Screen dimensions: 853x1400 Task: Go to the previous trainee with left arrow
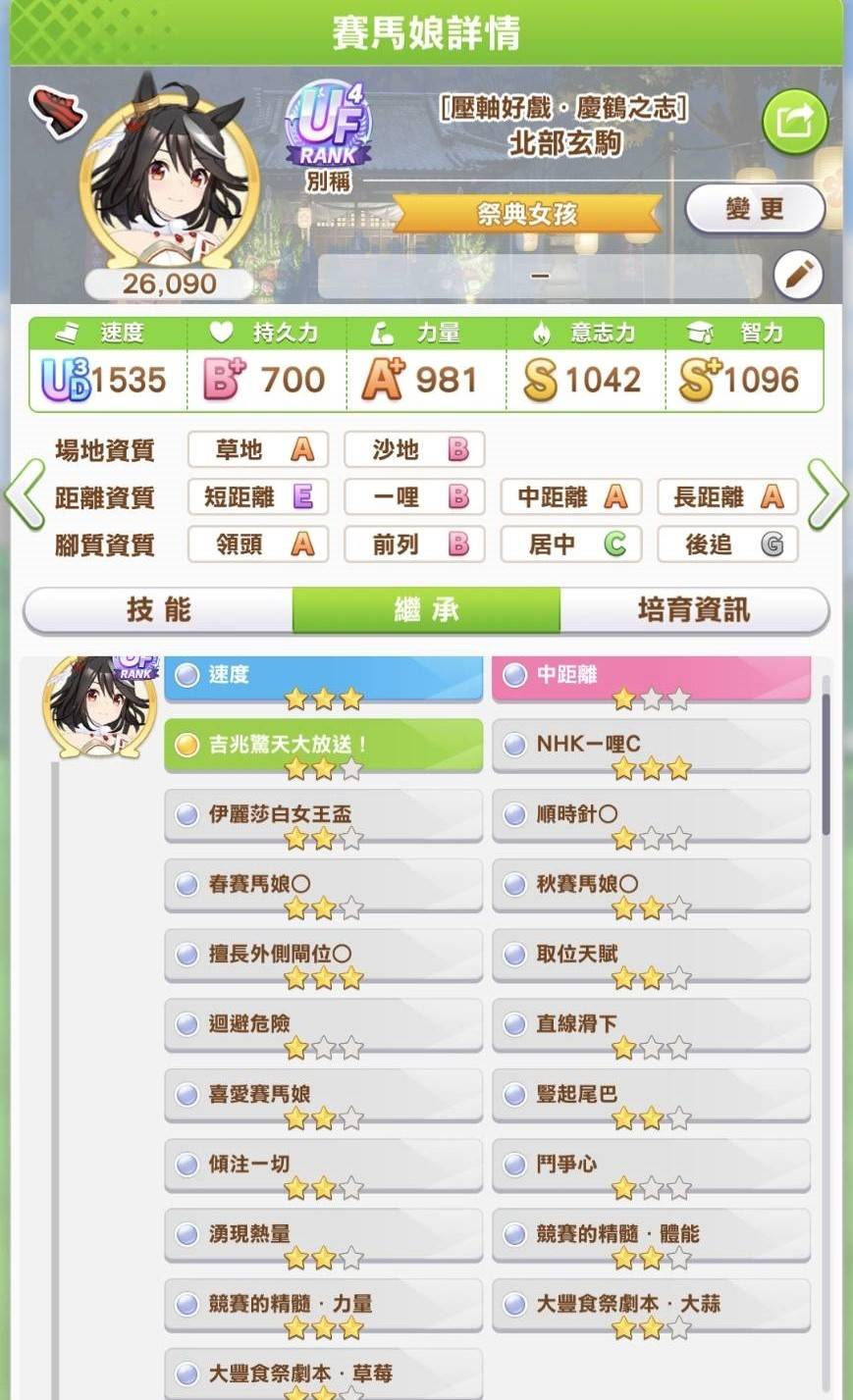[25, 496]
